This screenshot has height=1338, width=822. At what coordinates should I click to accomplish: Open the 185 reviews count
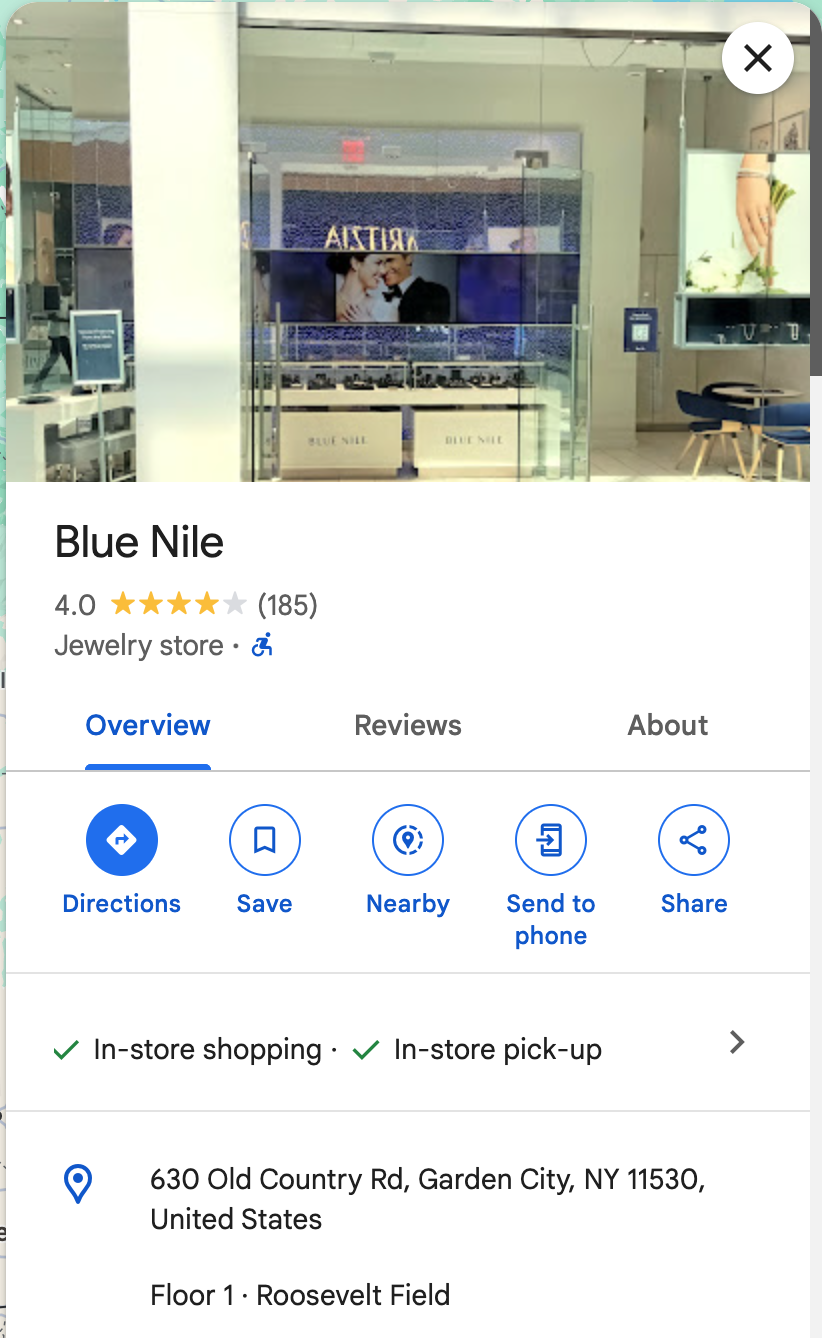pos(287,605)
